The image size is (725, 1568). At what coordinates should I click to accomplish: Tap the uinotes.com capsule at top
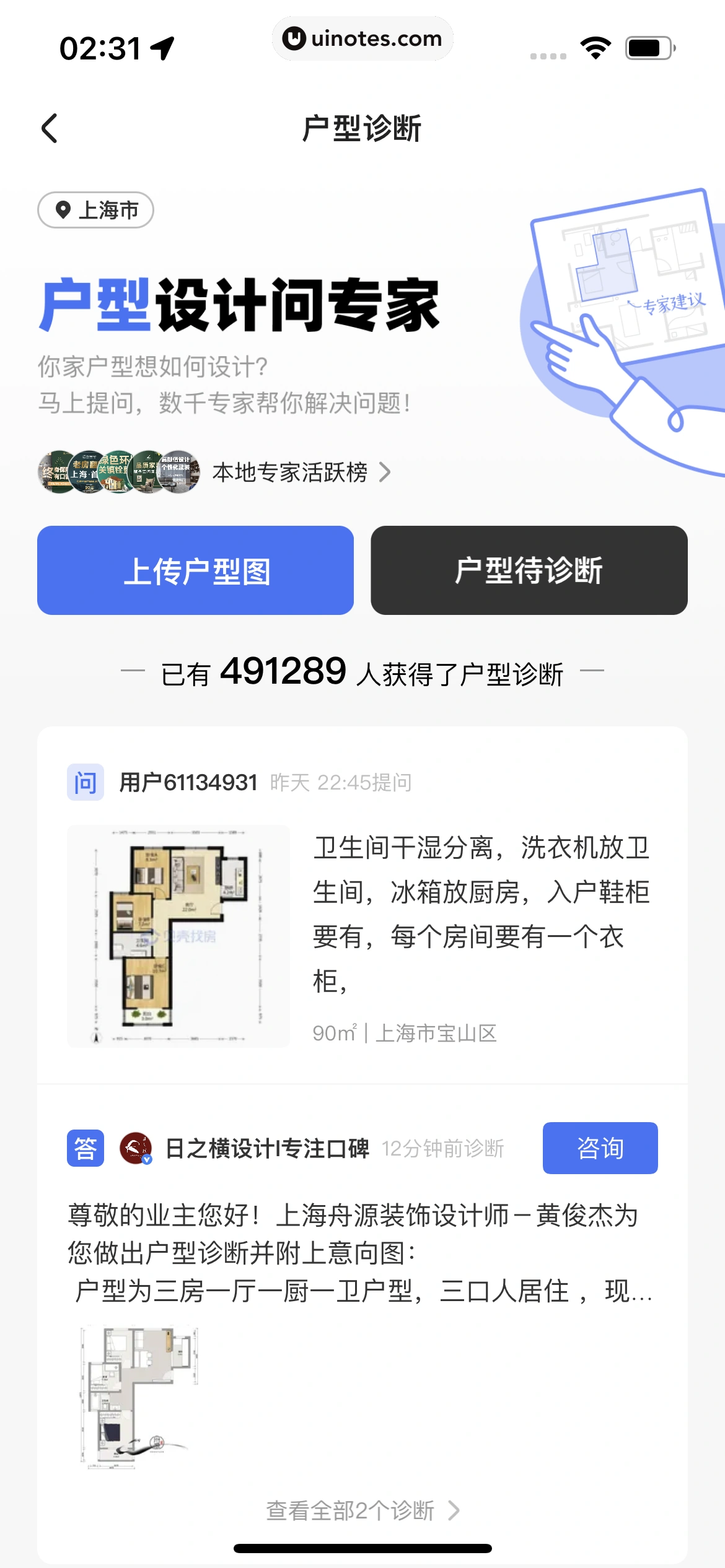[x=362, y=38]
